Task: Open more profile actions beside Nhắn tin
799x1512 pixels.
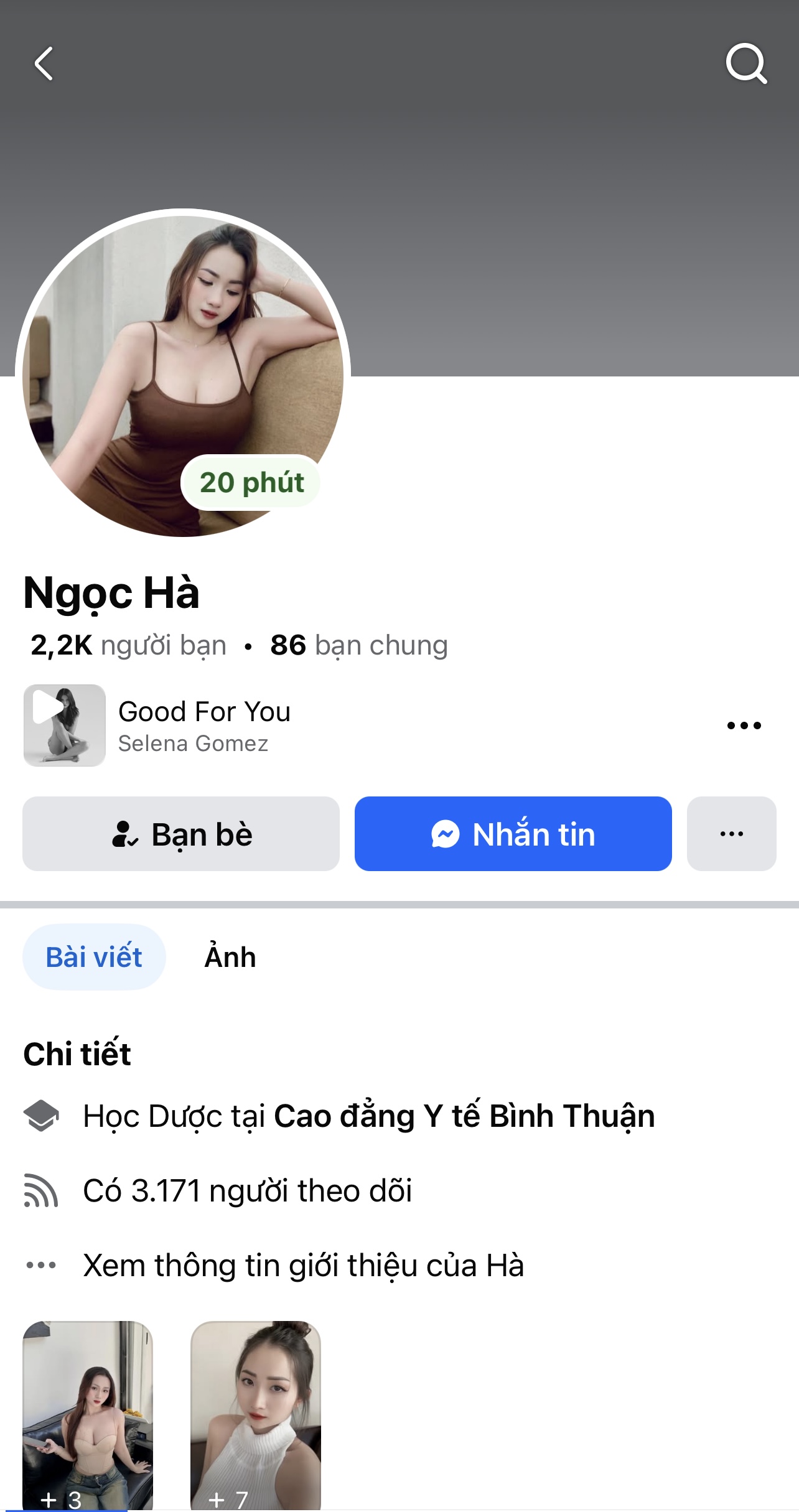Action: click(731, 834)
